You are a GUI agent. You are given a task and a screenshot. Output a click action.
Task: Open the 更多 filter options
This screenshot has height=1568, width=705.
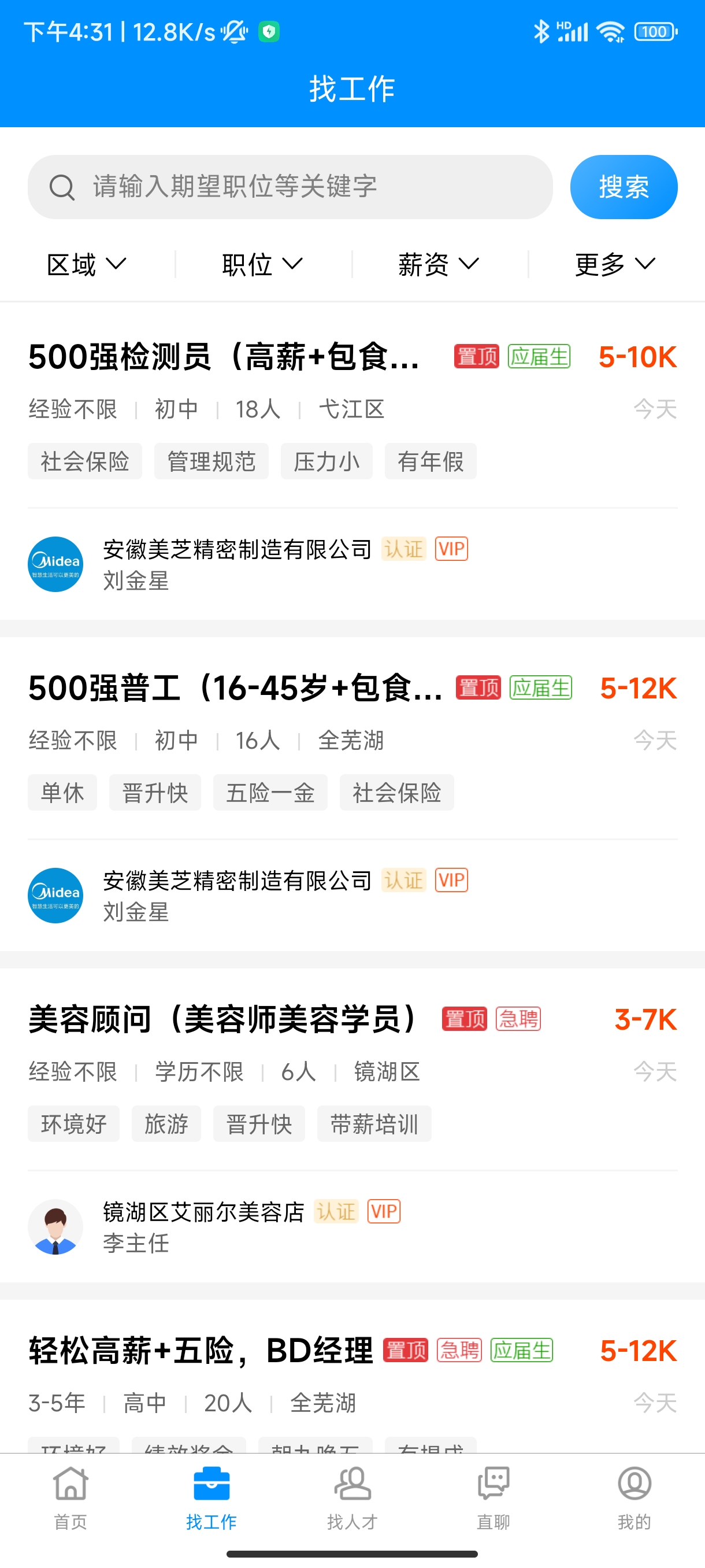pos(615,264)
